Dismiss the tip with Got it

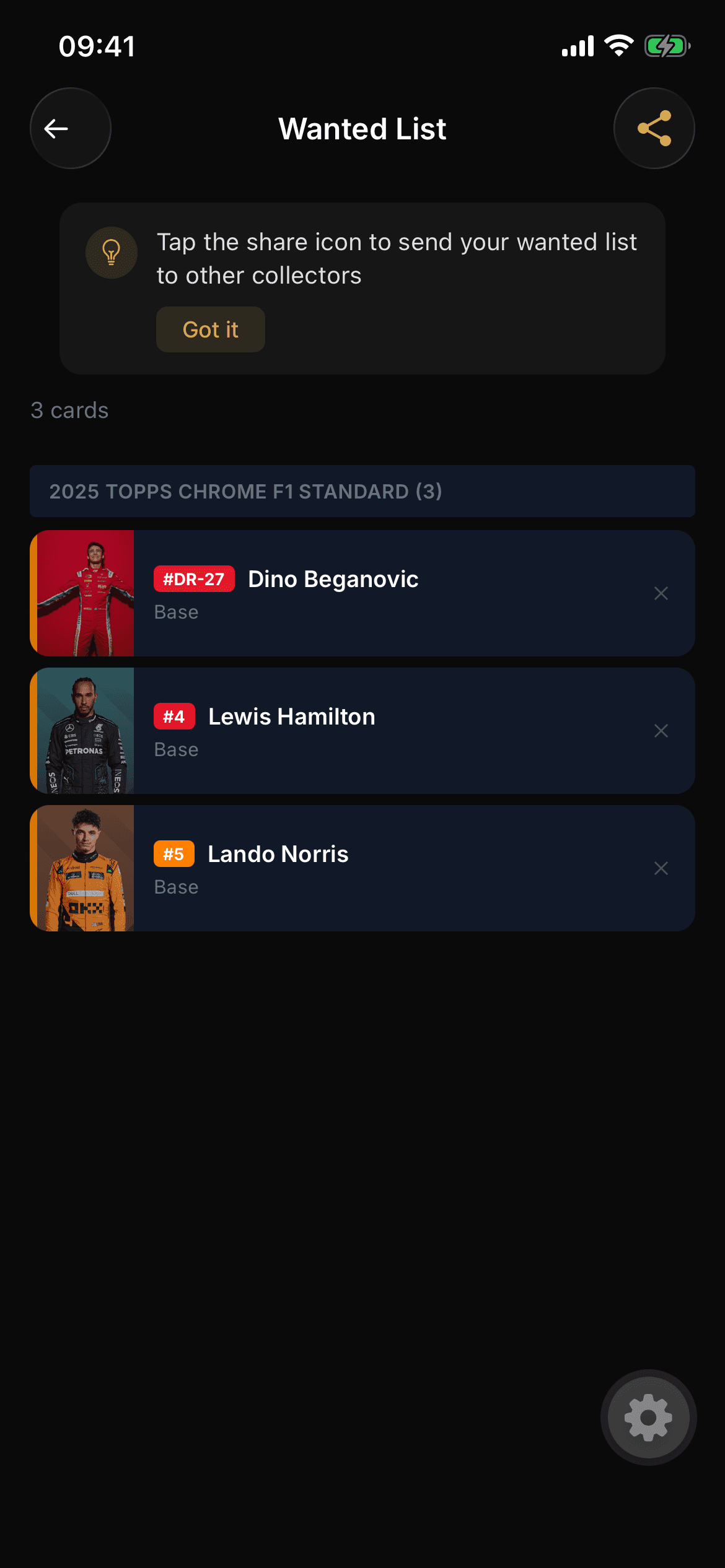(210, 329)
